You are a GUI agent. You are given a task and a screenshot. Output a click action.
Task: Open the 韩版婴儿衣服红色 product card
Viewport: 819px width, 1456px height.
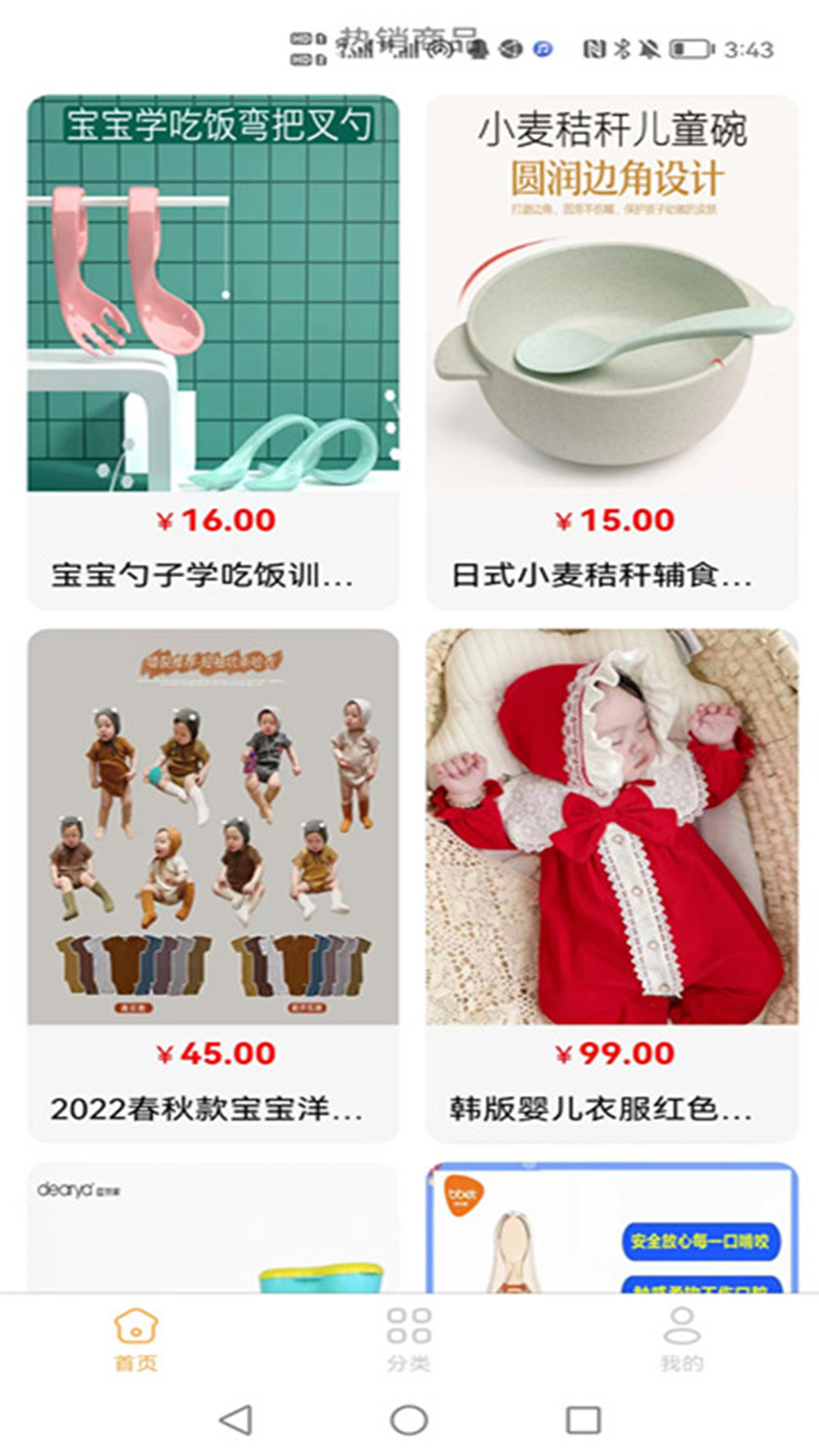pyautogui.click(x=612, y=885)
